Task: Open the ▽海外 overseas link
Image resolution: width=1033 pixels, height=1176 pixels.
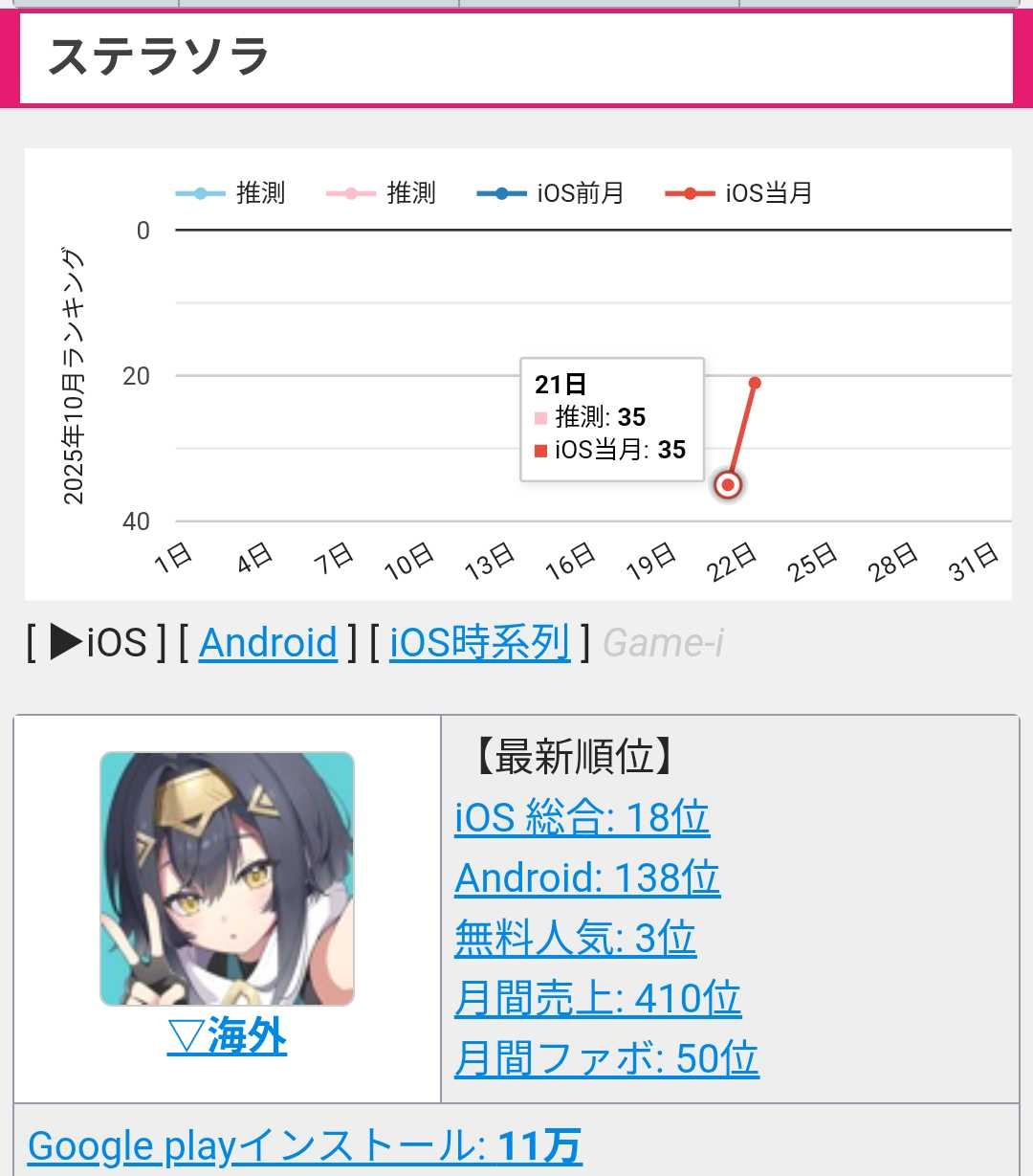Action: pos(227,1036)
